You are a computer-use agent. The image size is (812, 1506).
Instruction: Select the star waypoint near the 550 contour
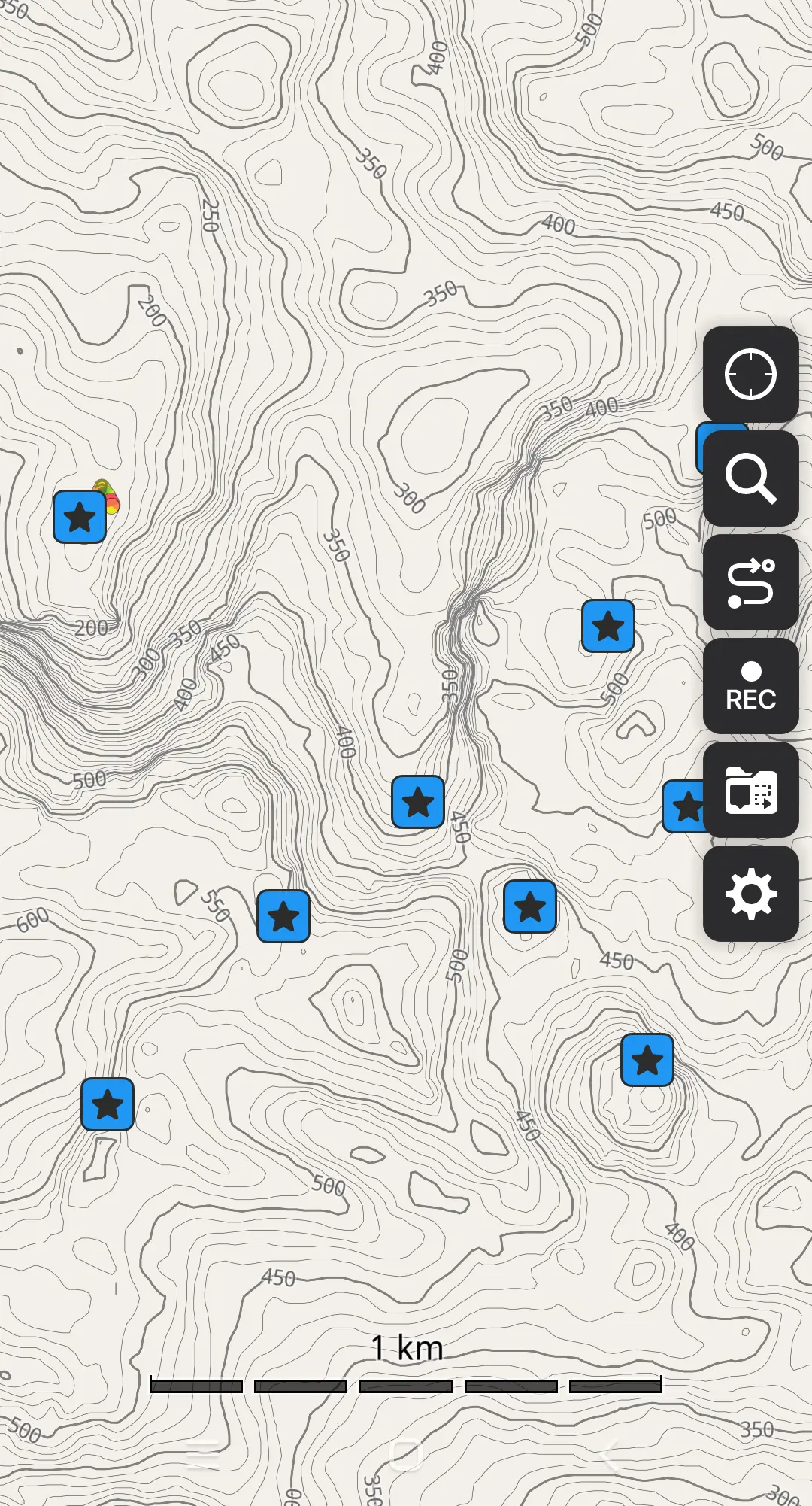283,916
